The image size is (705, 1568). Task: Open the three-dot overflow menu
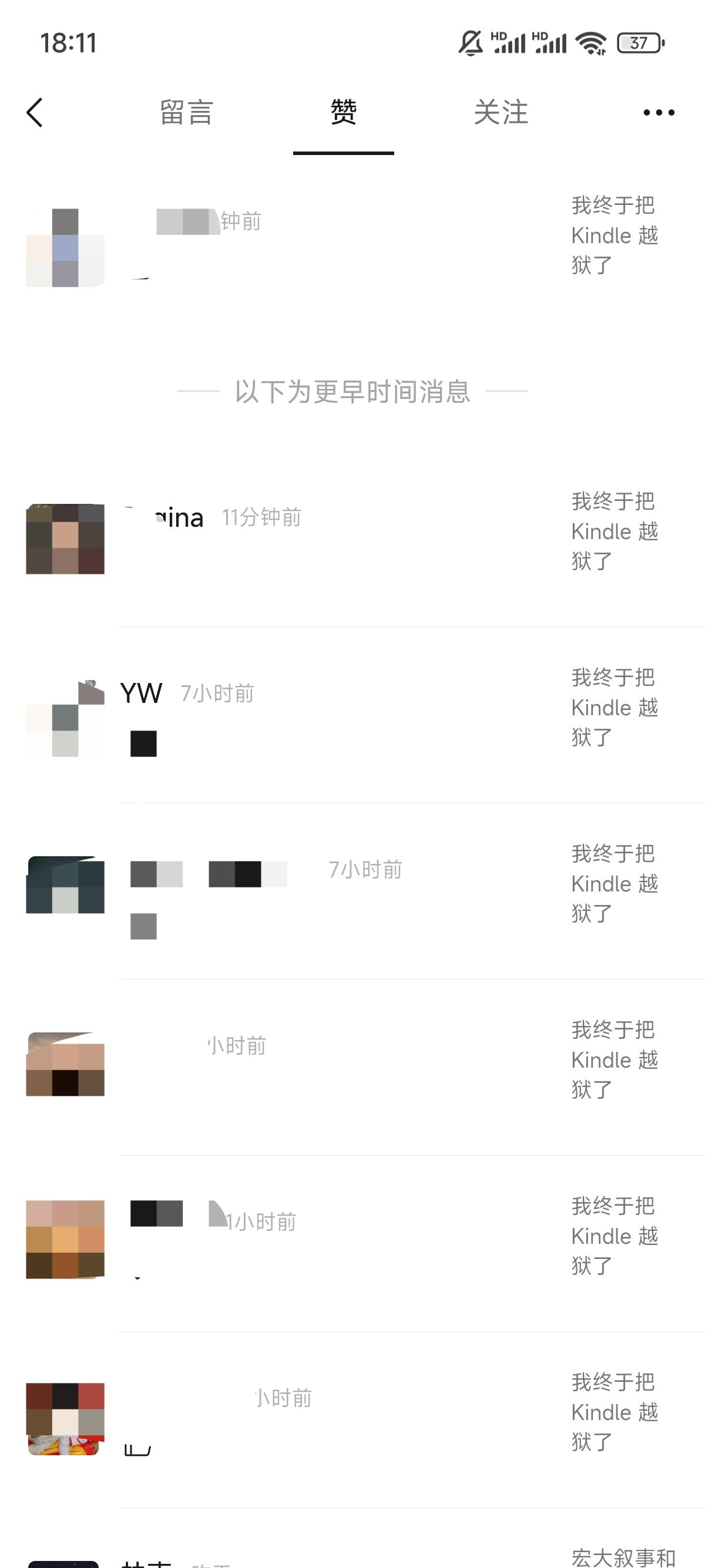pyautogui.click(x=659, y=113)
